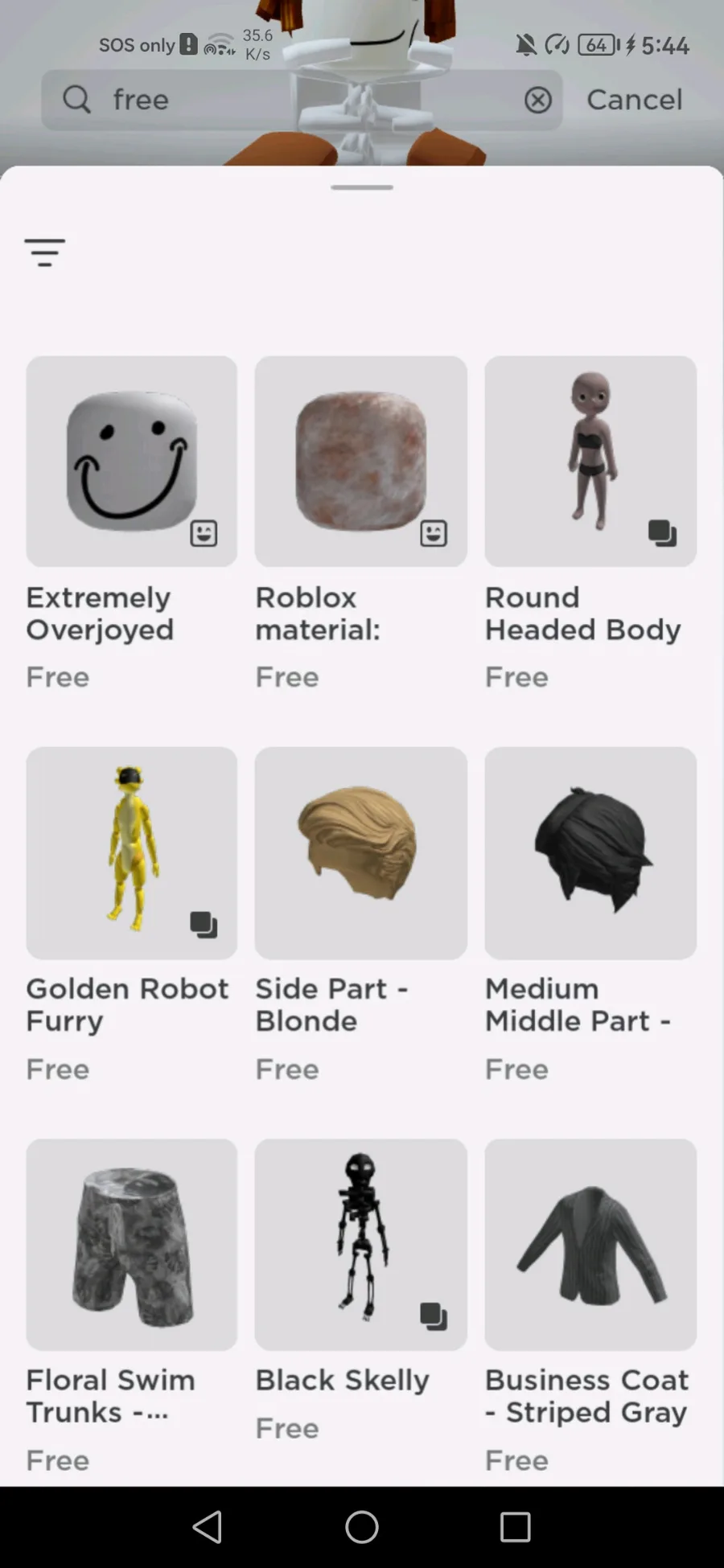Tap the search field containing "free"
This screenshot has height=1568, width=724.
point(302,100)
